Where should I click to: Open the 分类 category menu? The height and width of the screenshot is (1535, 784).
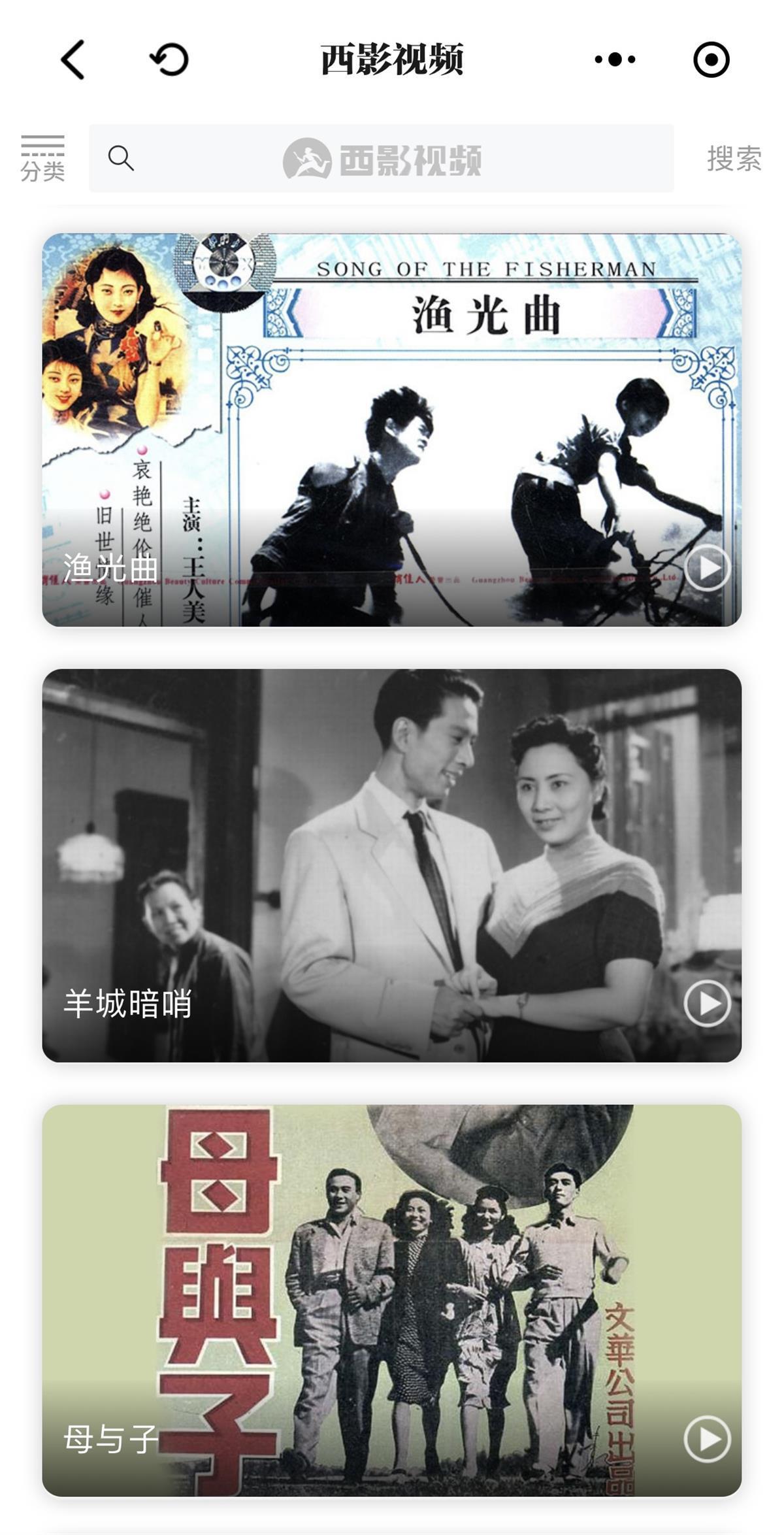coord(42,158)
